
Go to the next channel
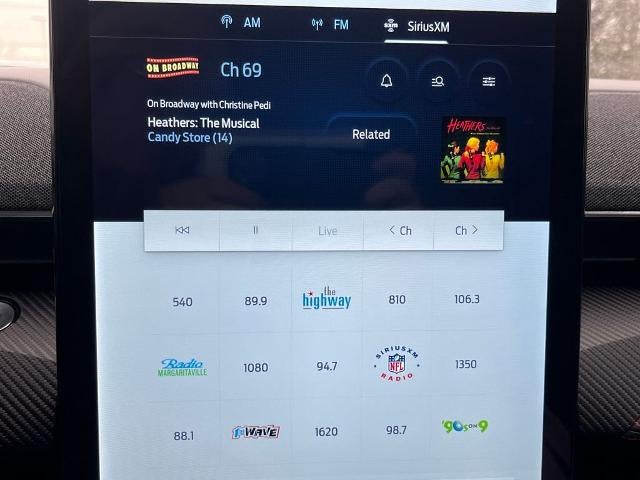(x=466, y=230)
